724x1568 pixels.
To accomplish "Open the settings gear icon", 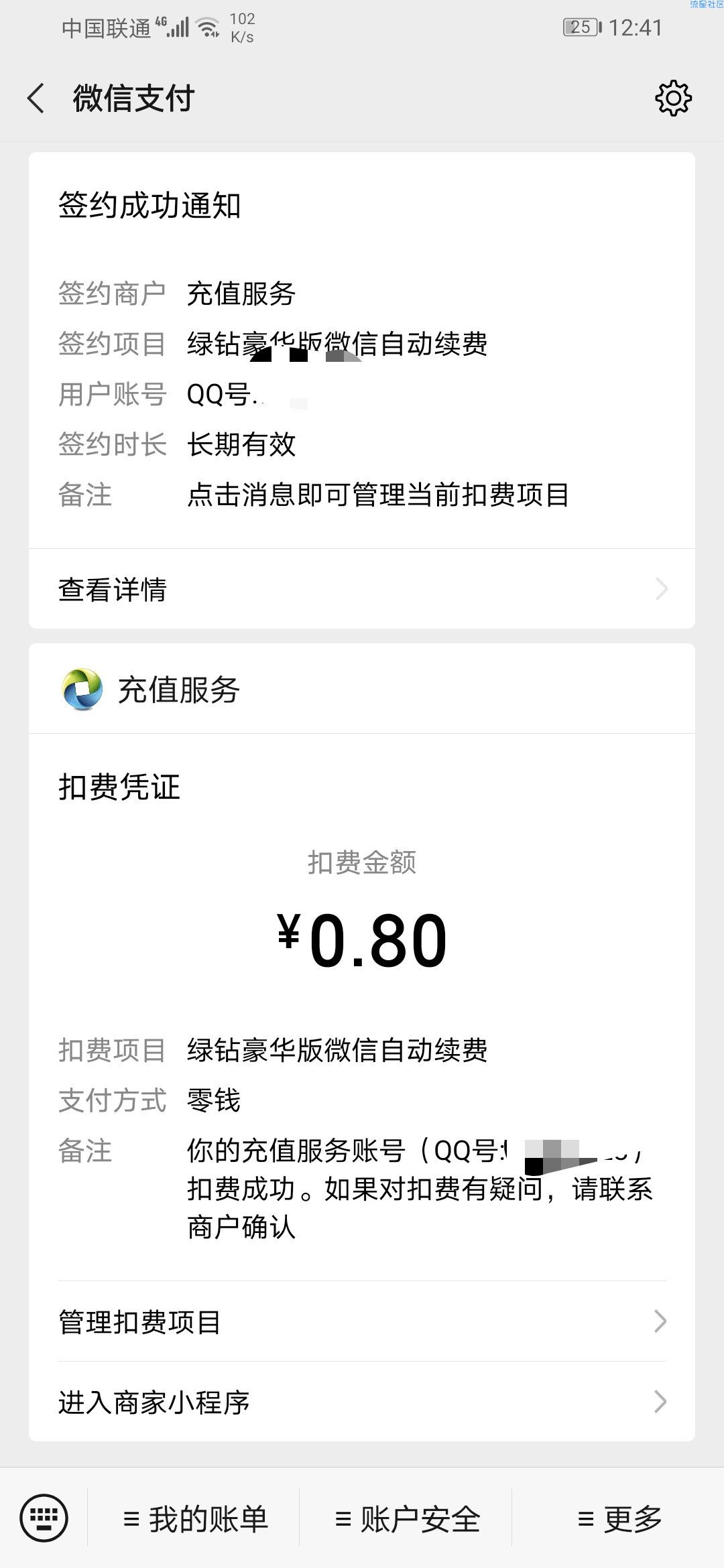I will (673, 99).
